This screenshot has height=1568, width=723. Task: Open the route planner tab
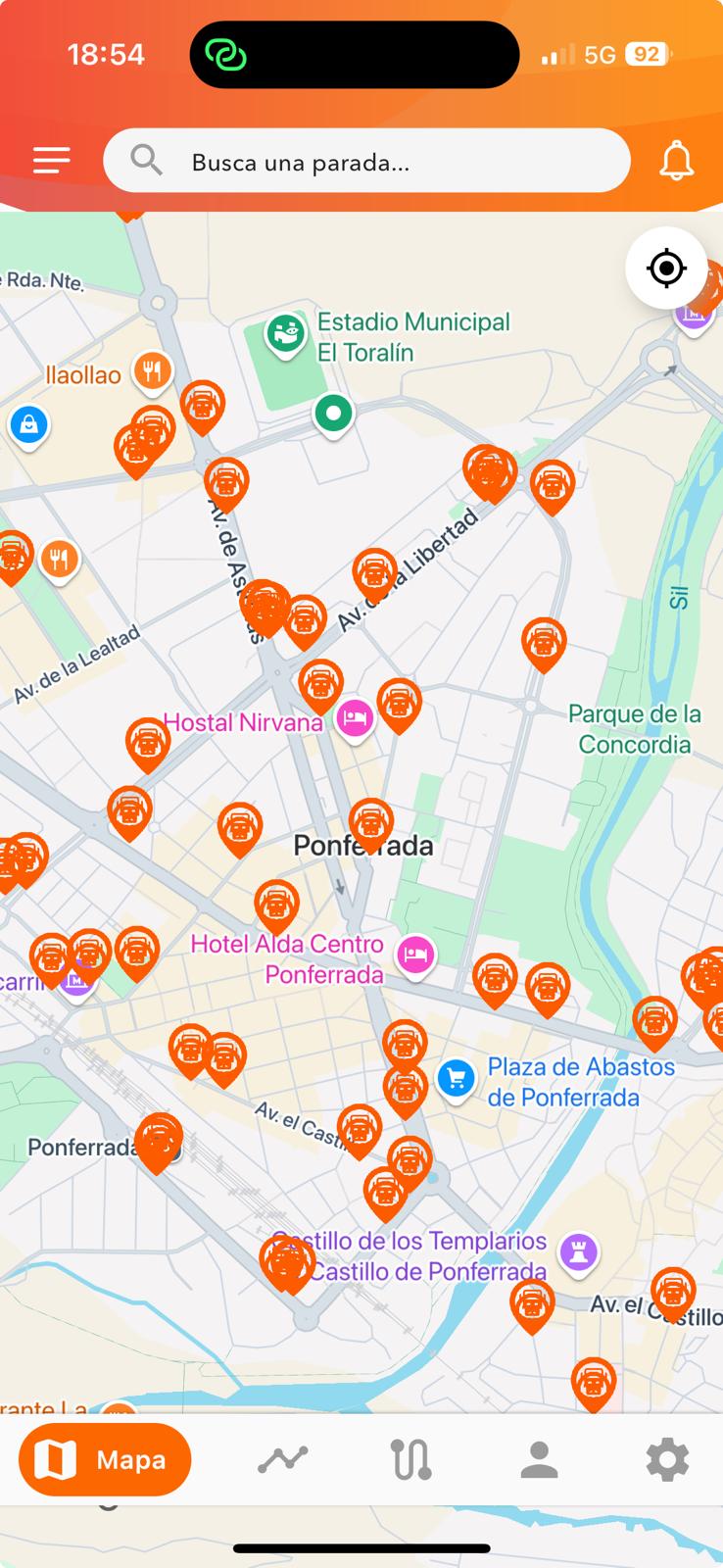[x=410, y=1460]
